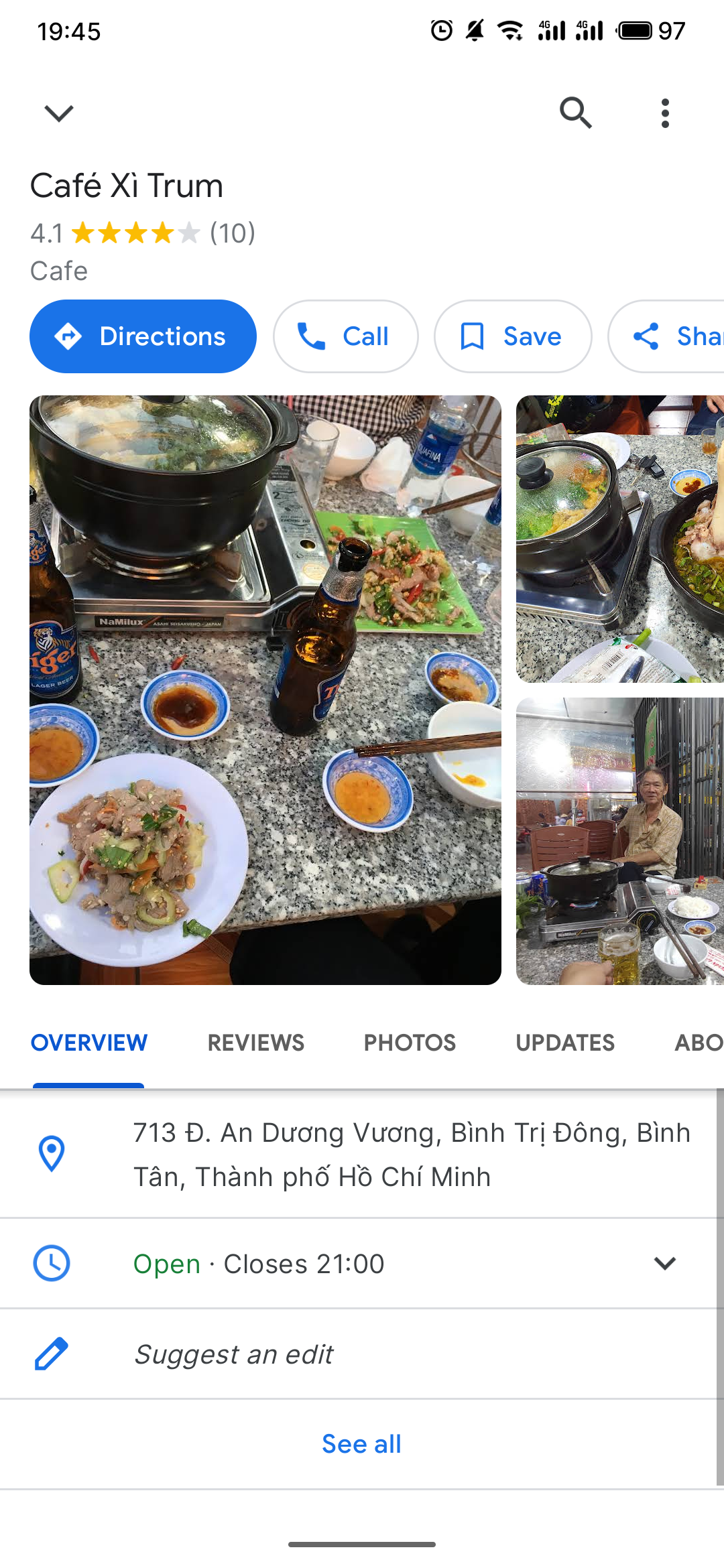The width and height of the screenshot is (724, 1568).
Task: Switch to the Updates tab
Action: [564, 1043]
